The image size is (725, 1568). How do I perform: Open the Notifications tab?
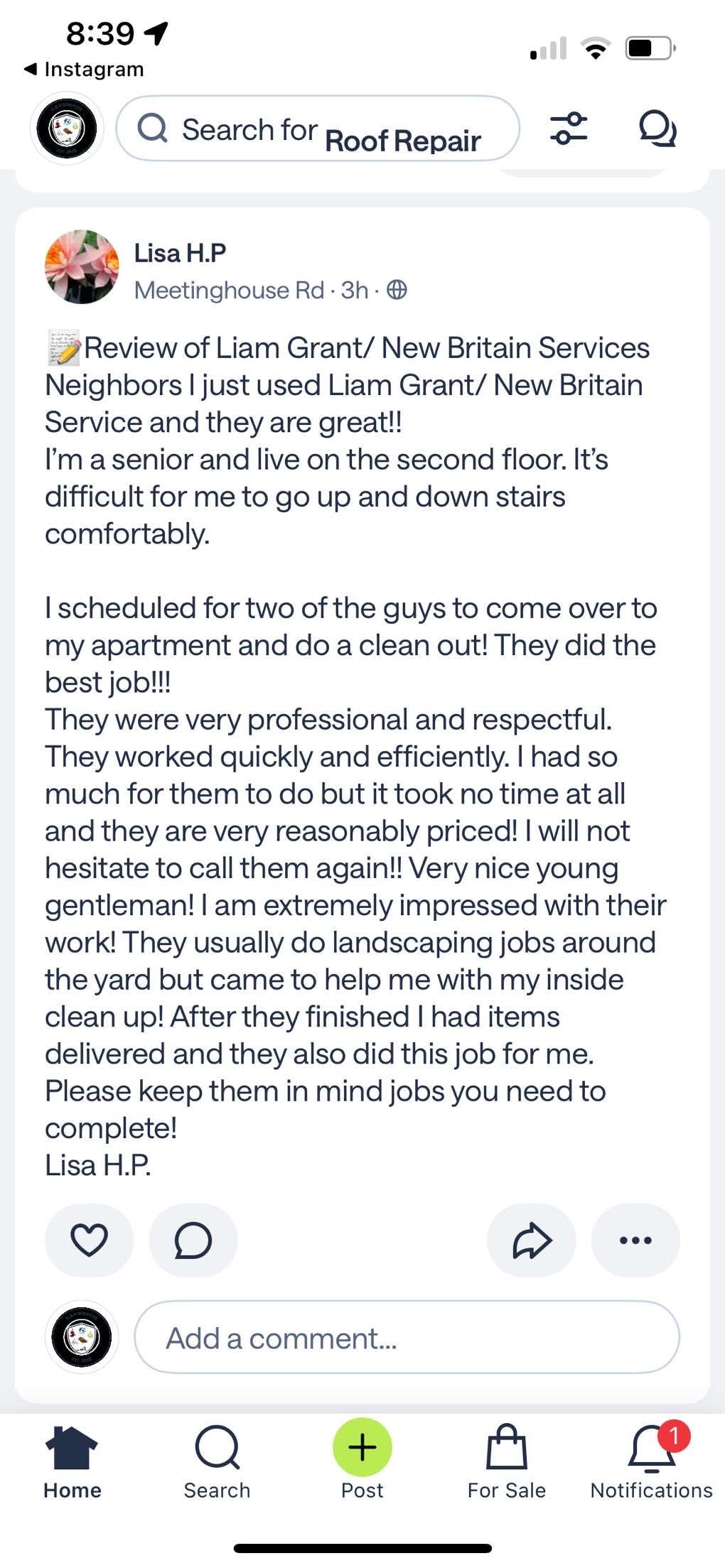tap(652, 1463)
